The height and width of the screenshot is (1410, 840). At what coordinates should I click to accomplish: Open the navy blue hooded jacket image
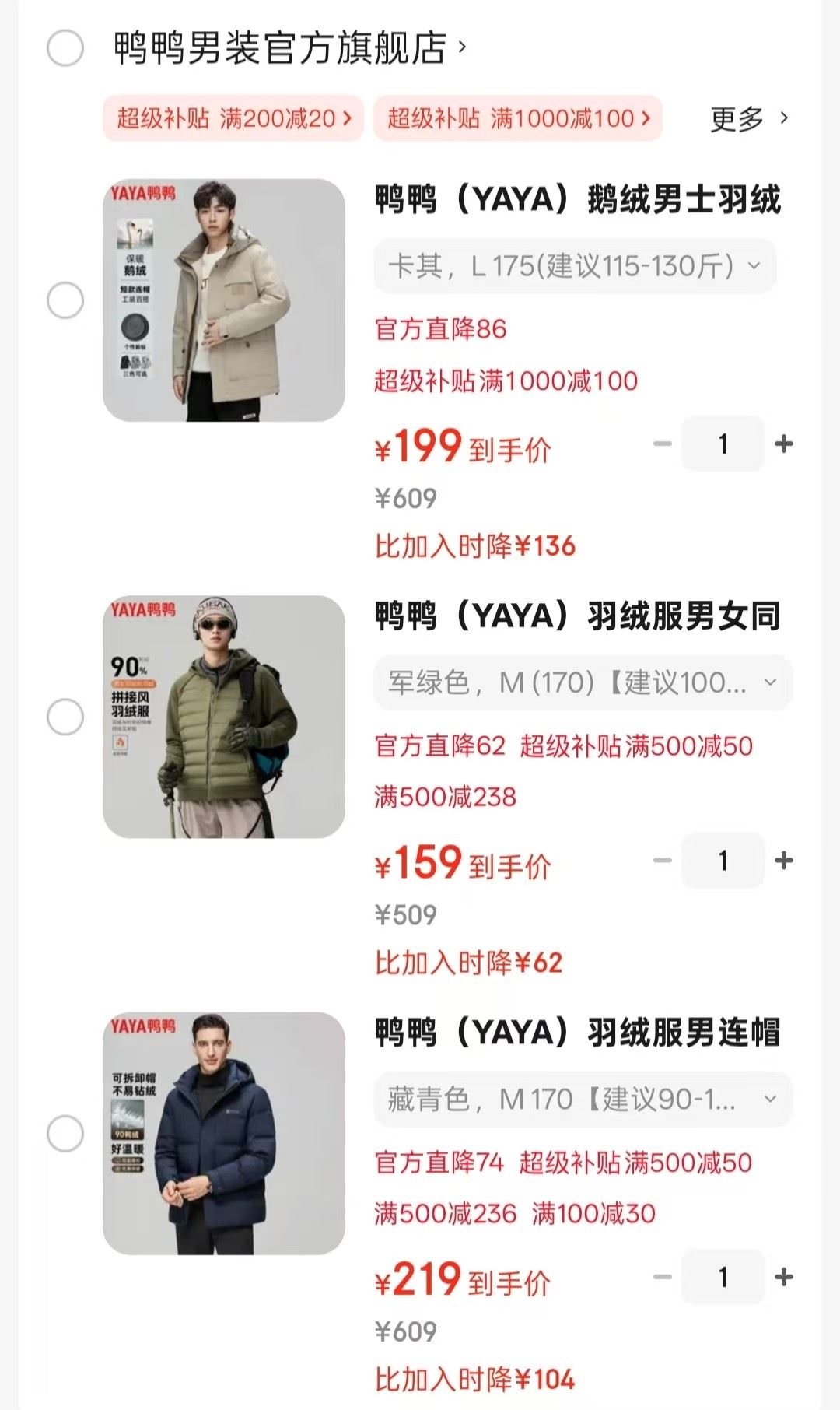coord(224,1133)
